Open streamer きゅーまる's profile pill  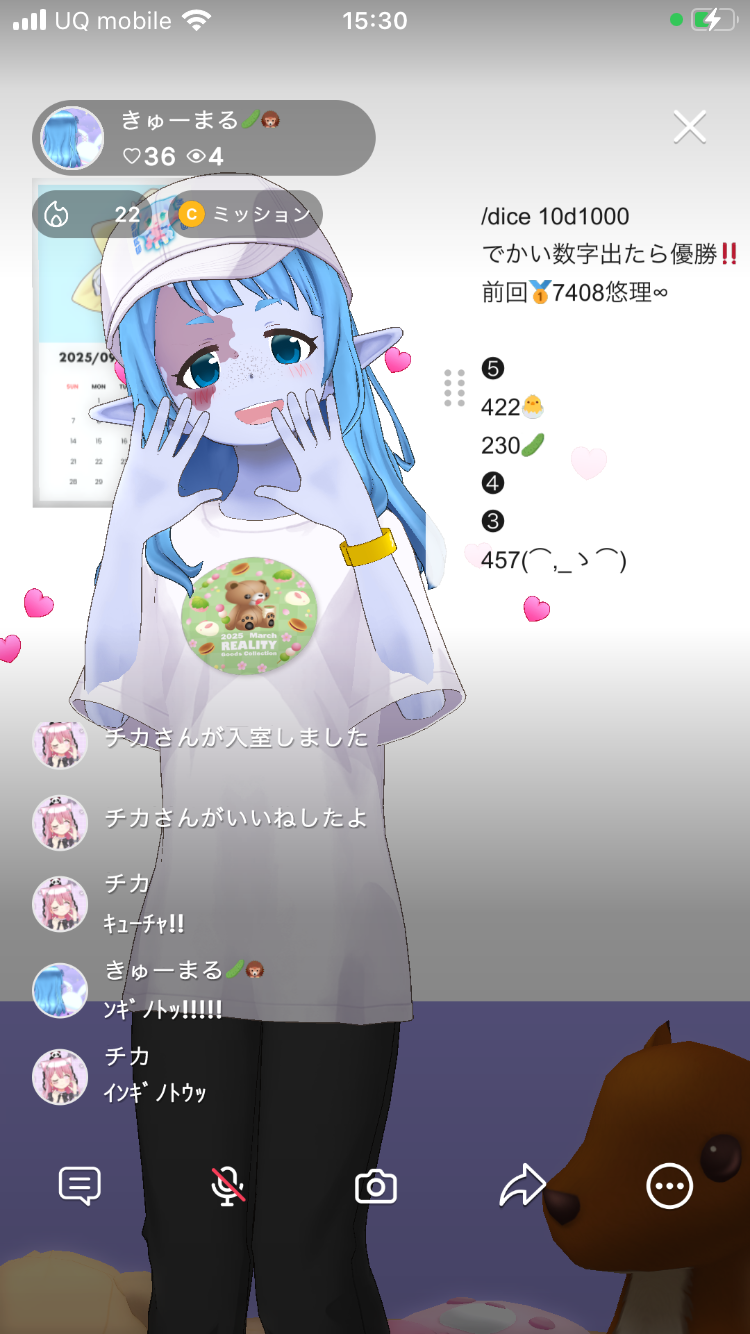[204, 138]
